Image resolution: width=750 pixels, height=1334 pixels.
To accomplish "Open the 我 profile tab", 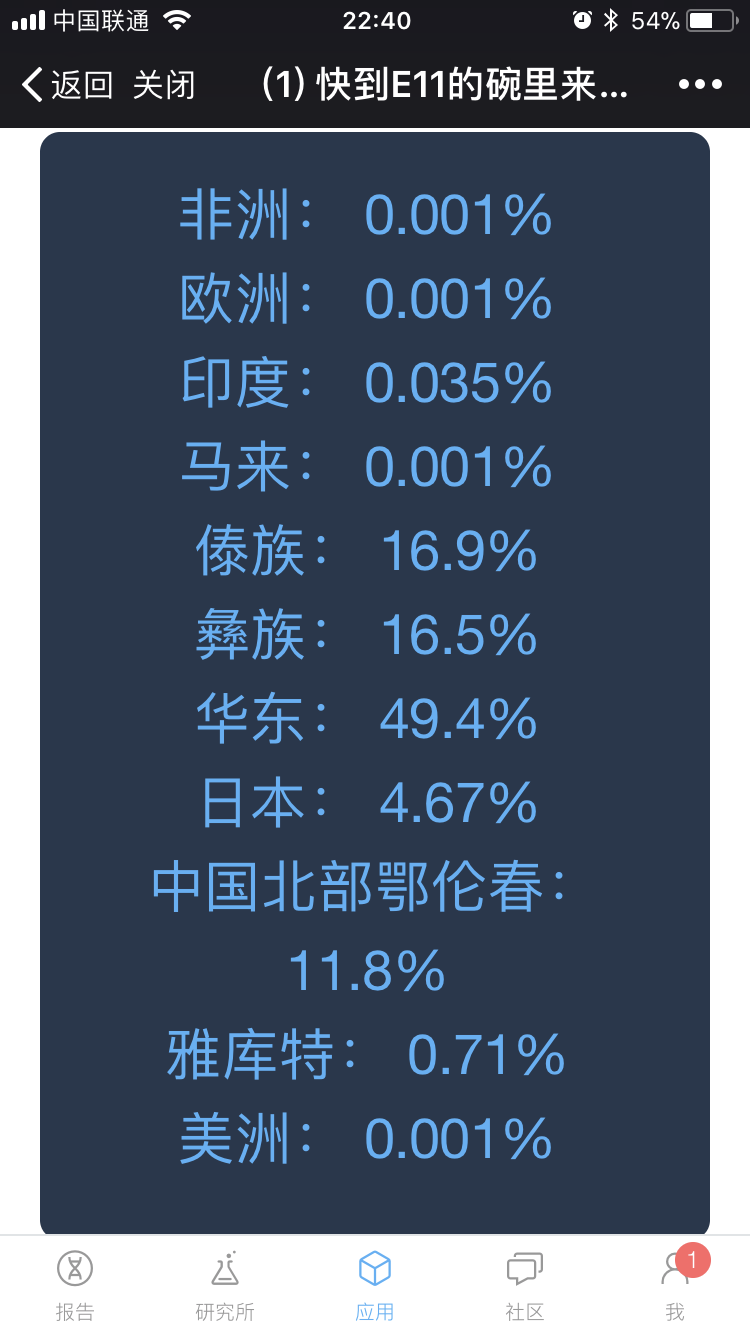I will (x=676, y=1286).
